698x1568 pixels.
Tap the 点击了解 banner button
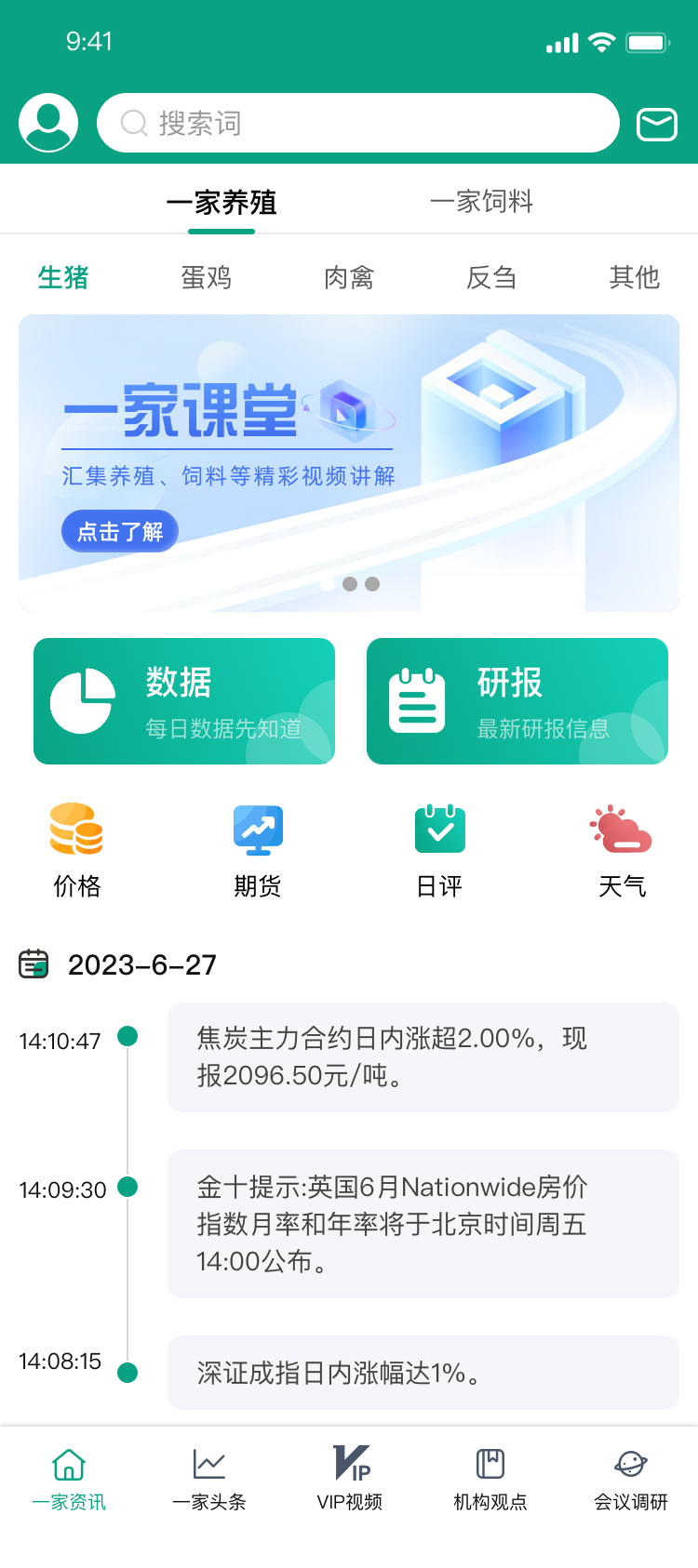tap(119, 531)
